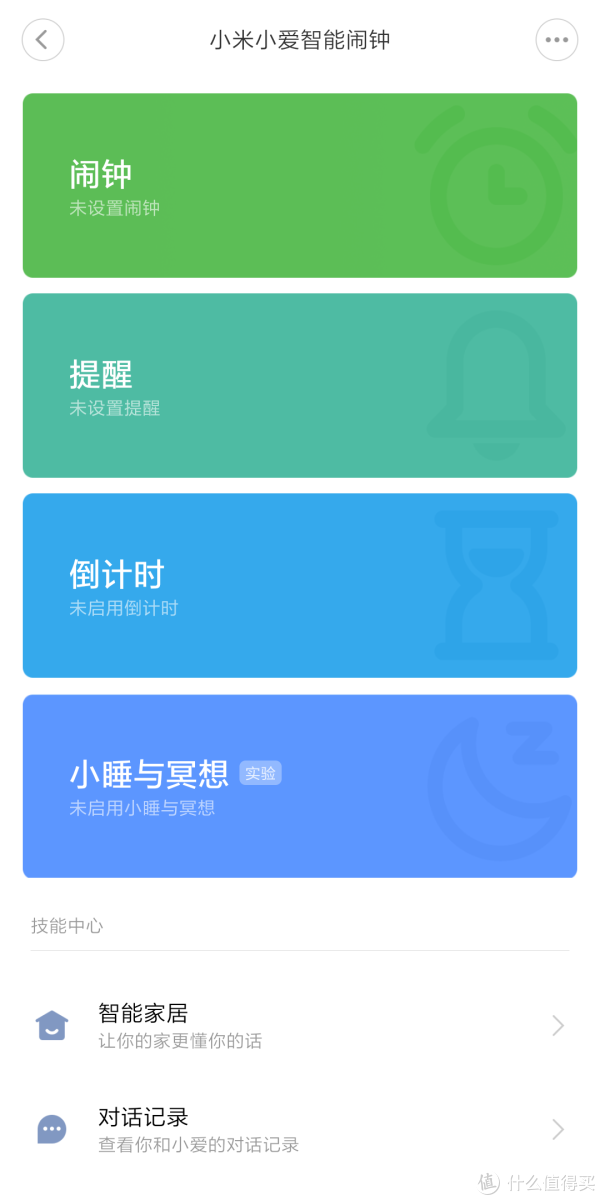Open the 智能家居 smart home row
Screen dimensions: 600x1200
[x=300, y=1026]
